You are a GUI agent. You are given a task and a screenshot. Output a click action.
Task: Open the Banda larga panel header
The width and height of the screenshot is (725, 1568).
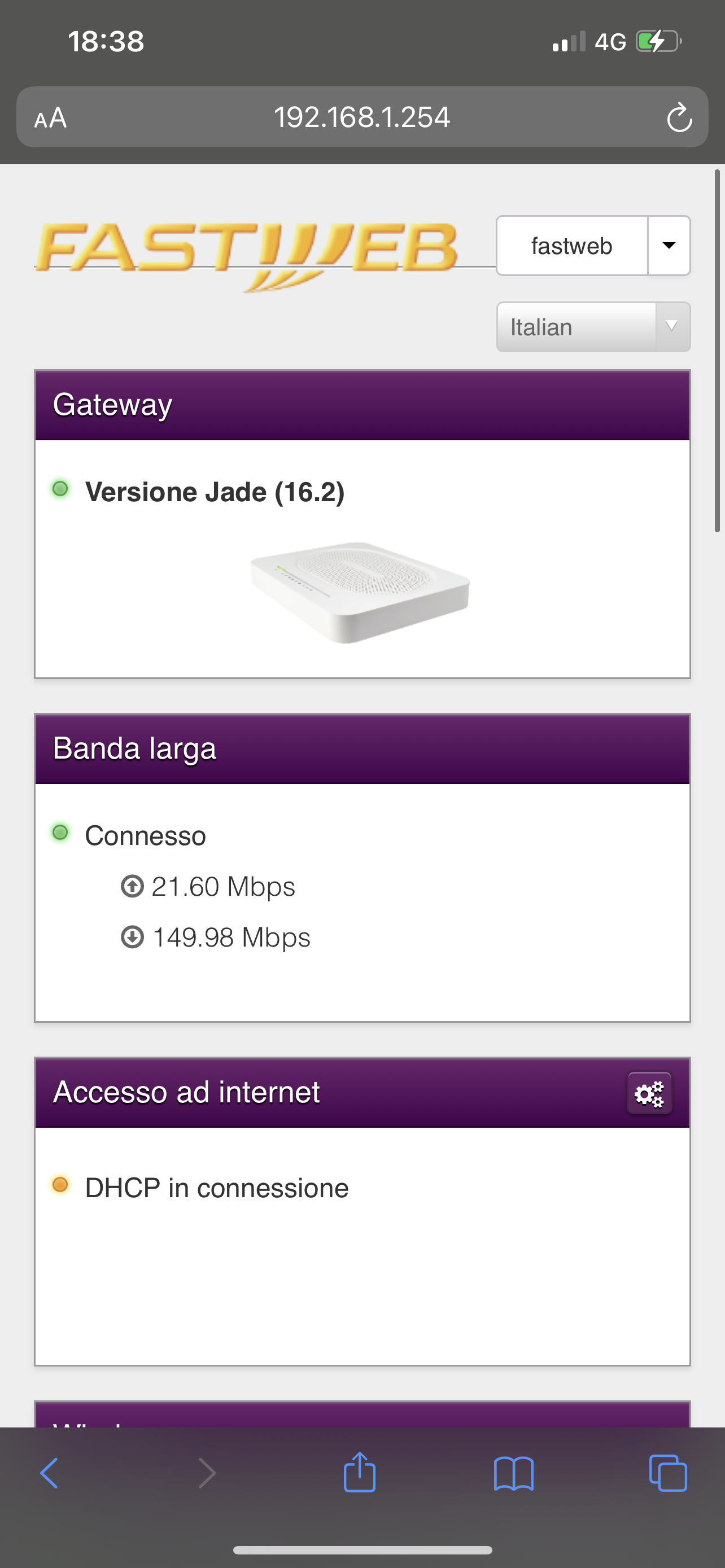tap(362, 748)
